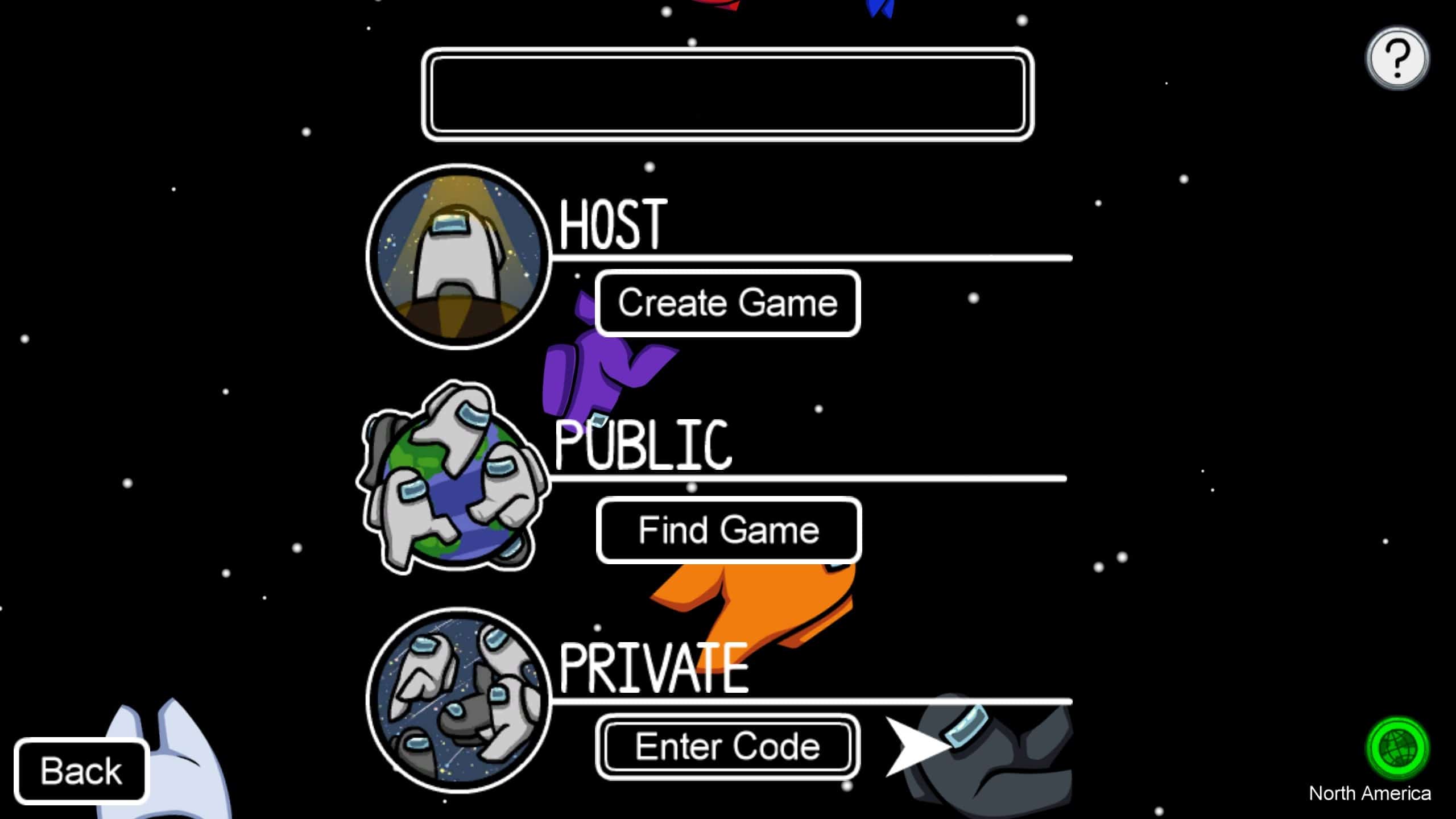This screenshot has width=1456, height=819.
Task: Open the help question mark
Action: point(1397,57)
